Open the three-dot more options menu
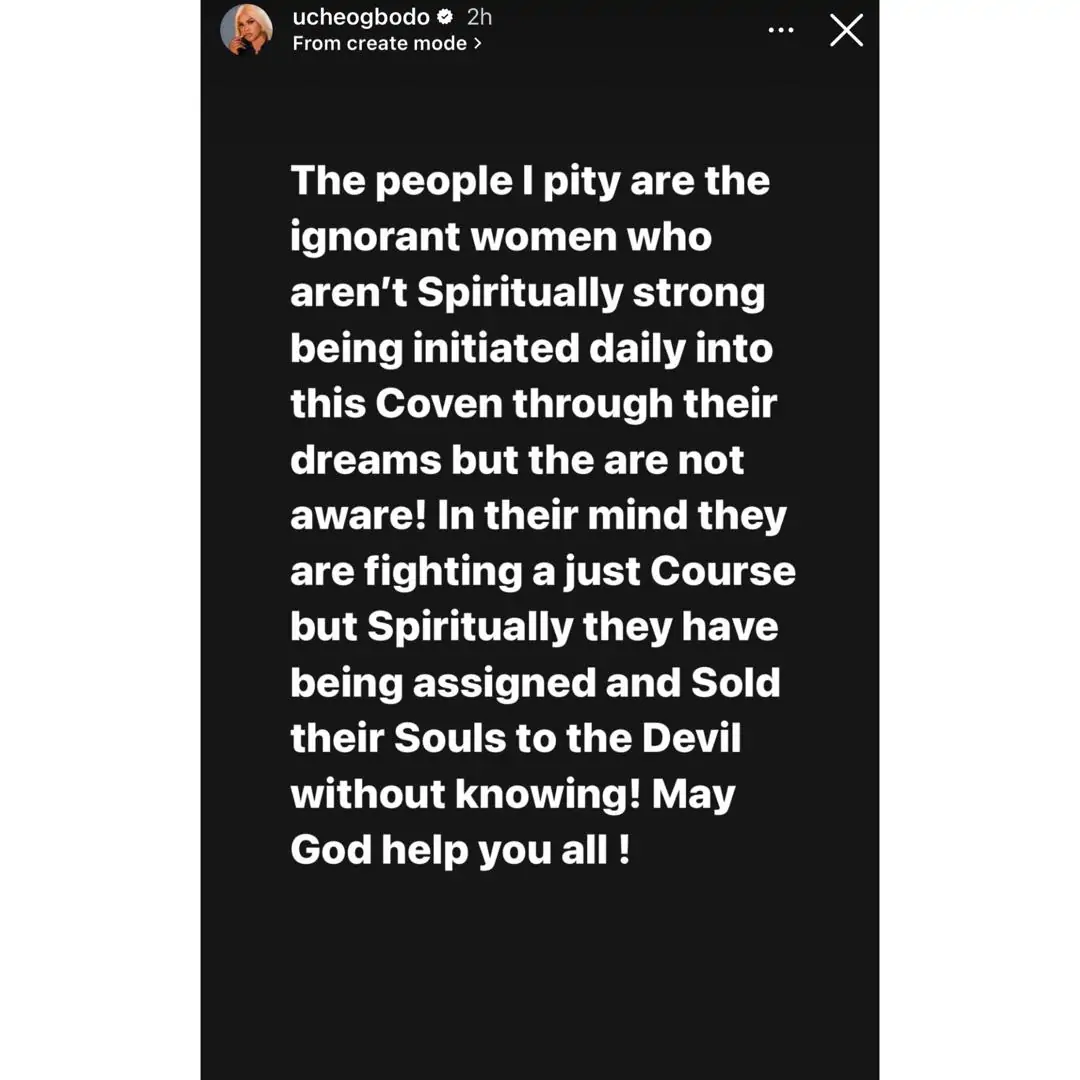Viewport: 1080px width, 1080px height. (780, 31)
